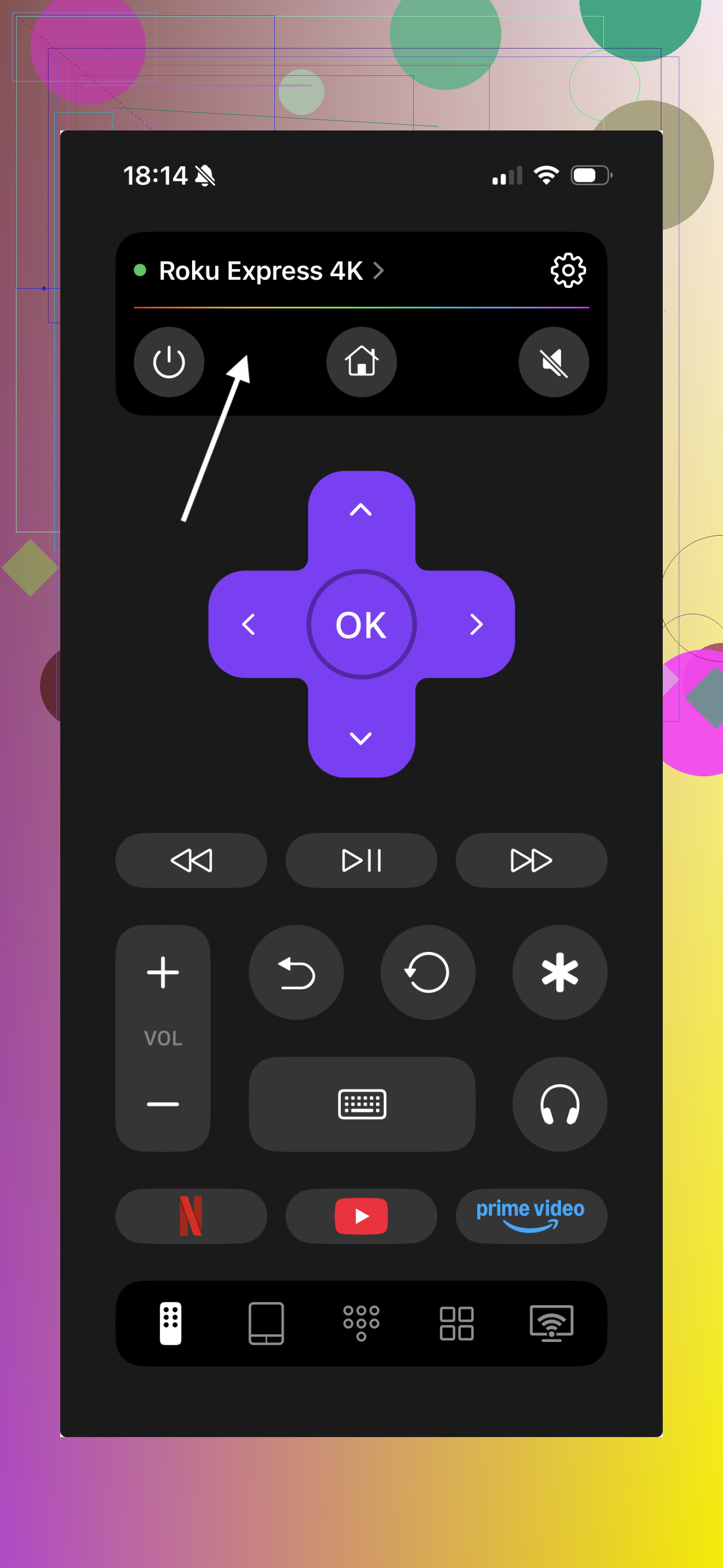723x1568 pixels.
Task: Launch Netflix channel
Action: coord(191,1216)
